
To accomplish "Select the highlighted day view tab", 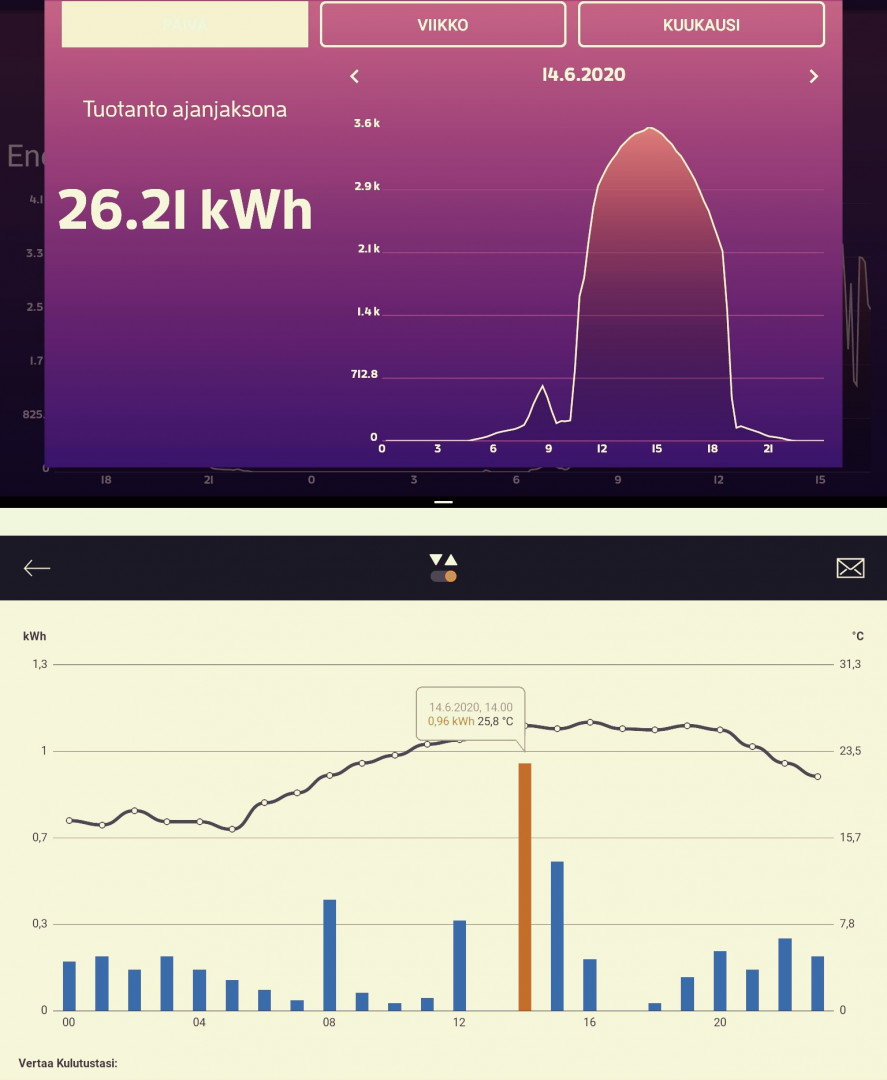I will (185, 24).
